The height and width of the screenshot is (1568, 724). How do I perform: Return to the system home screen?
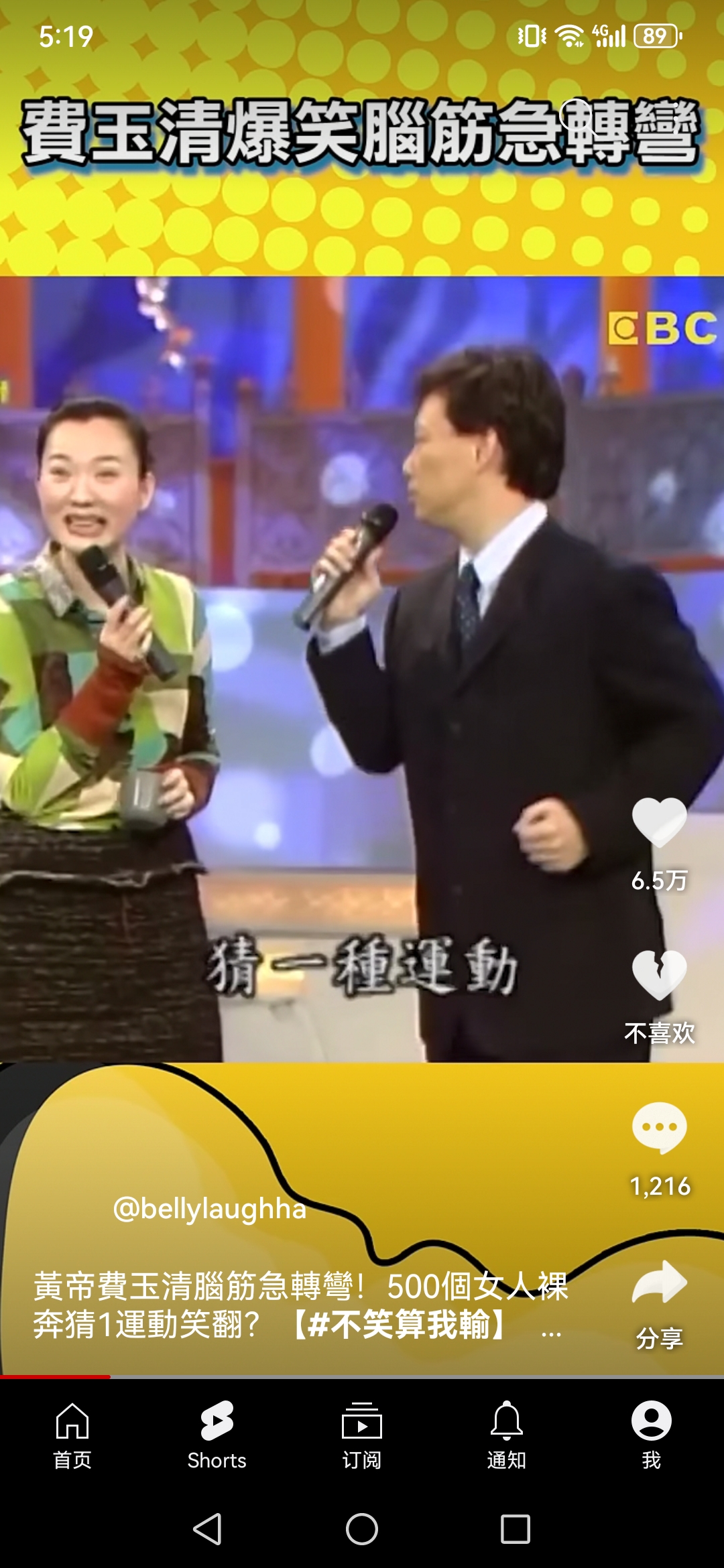[362, 1529]
